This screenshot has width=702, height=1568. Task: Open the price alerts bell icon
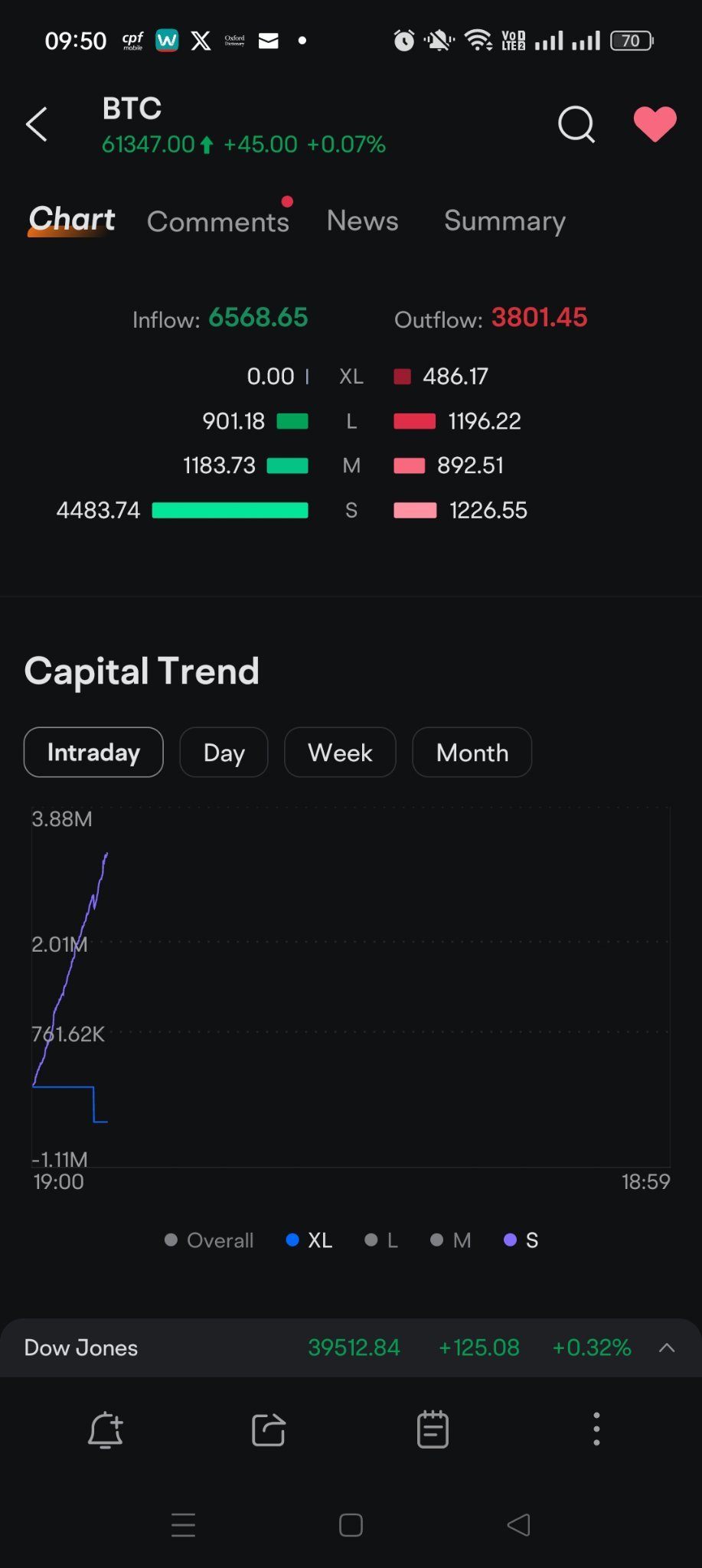pyautogui.click(x=105, y=1428)
